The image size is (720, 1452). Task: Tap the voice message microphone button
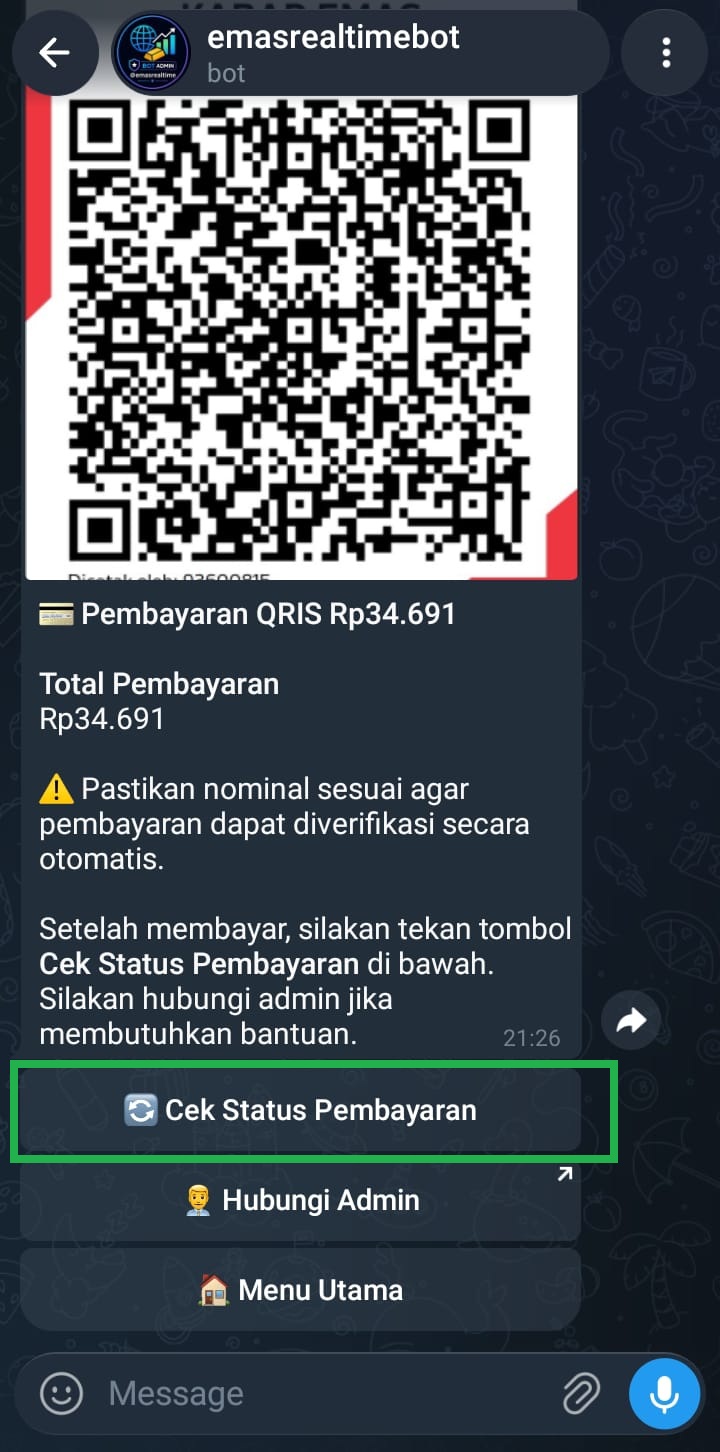[664, 1393]
